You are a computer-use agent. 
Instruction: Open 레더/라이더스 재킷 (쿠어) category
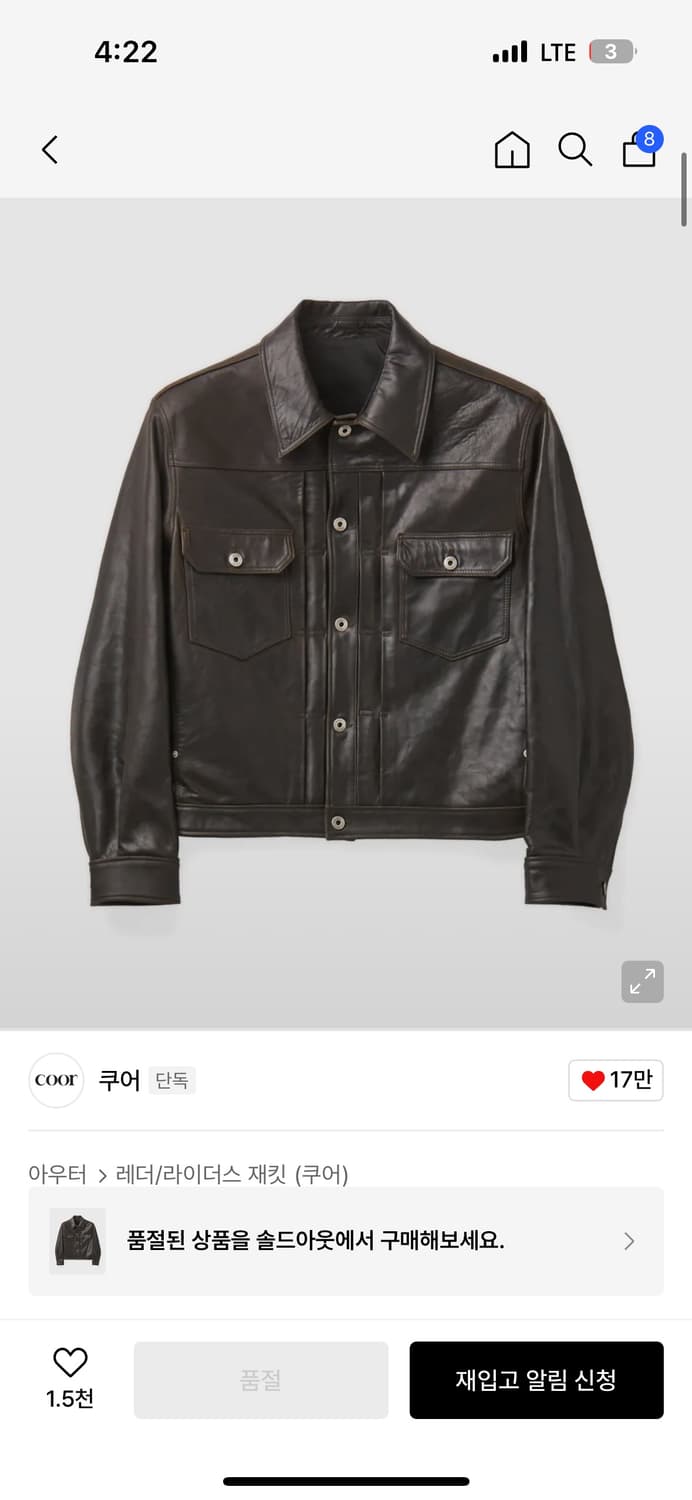tap(232, 1174)
